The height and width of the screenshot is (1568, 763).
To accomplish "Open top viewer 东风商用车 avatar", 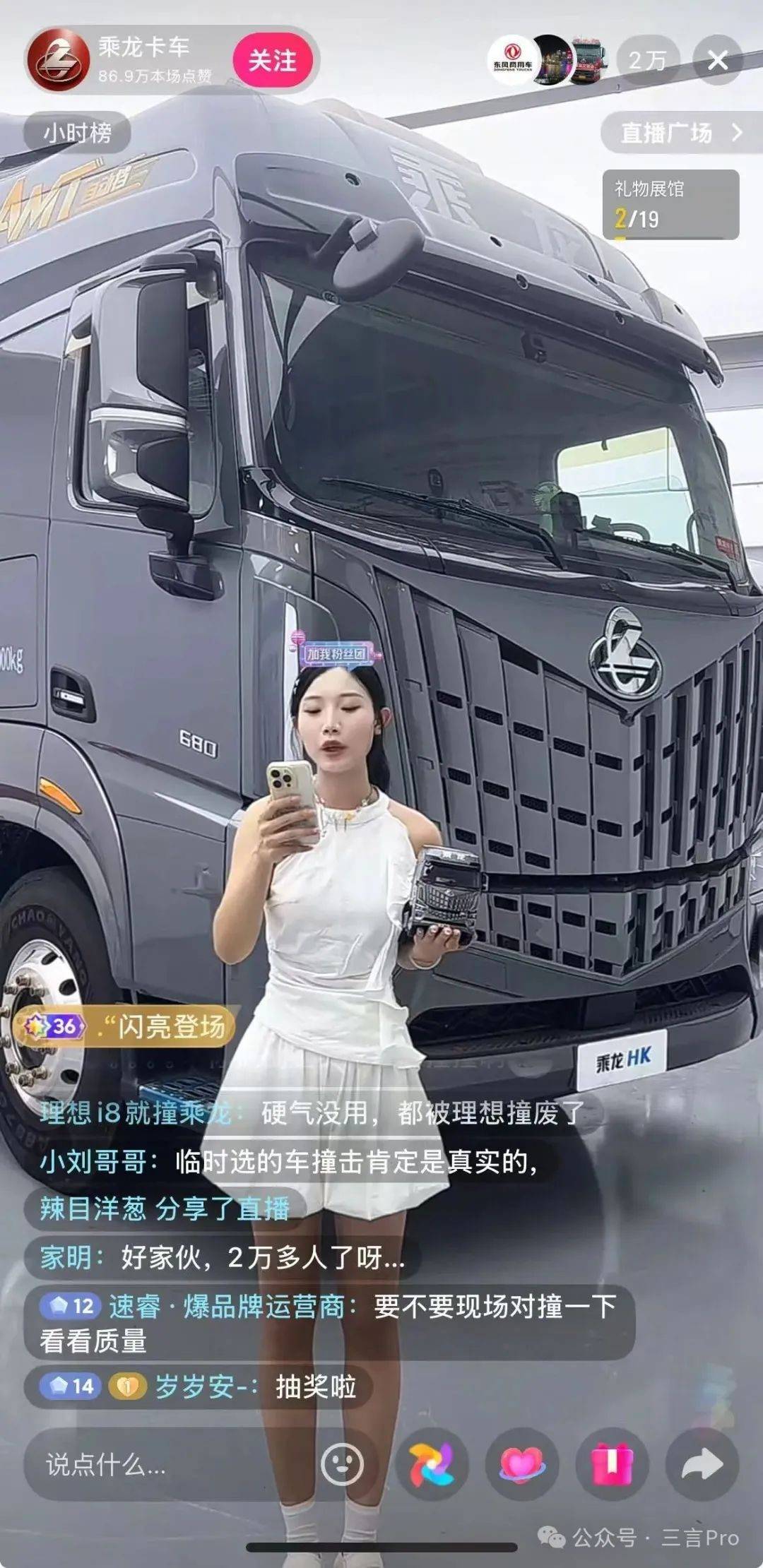I will [x=512, y=61].
